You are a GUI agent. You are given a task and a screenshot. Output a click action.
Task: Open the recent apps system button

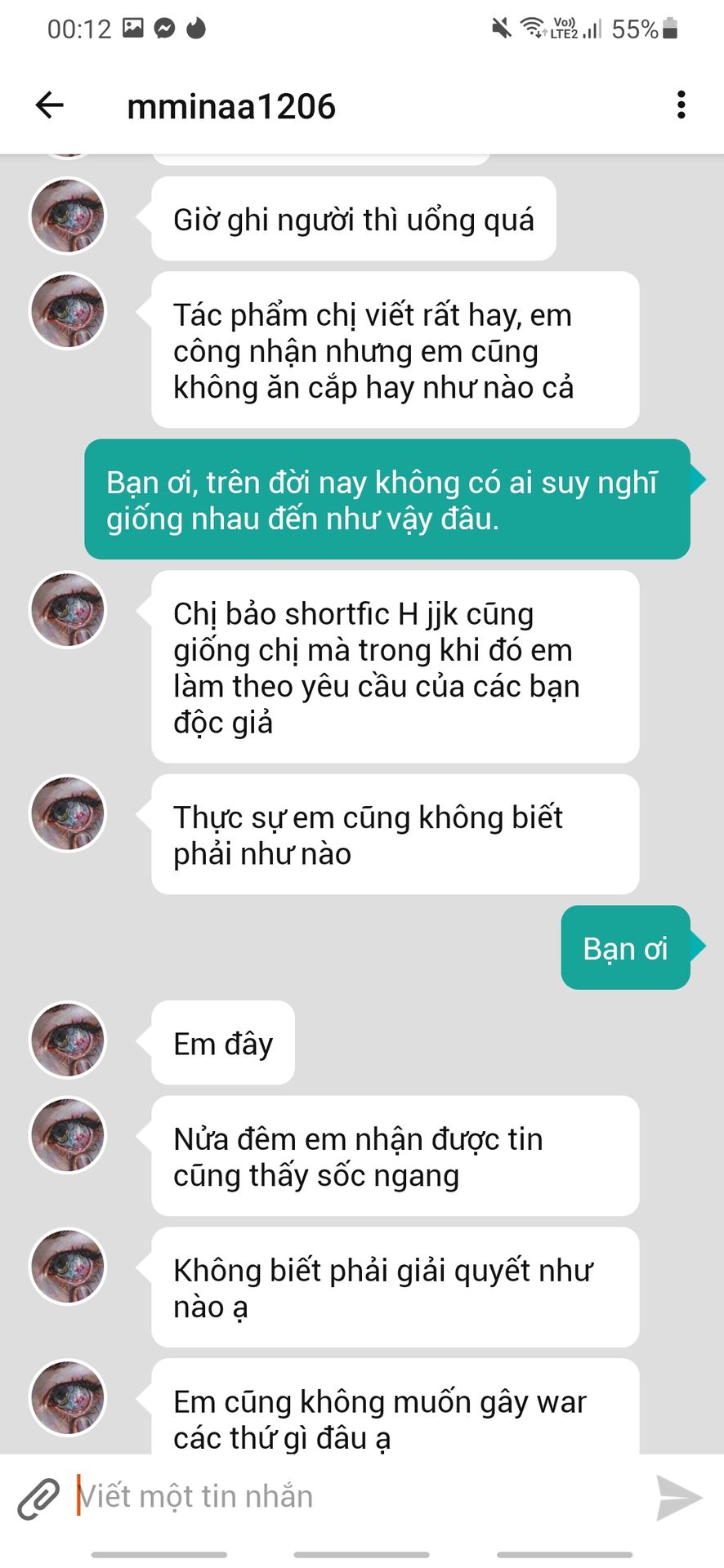pyautogui.click(x=158, y=1555)
